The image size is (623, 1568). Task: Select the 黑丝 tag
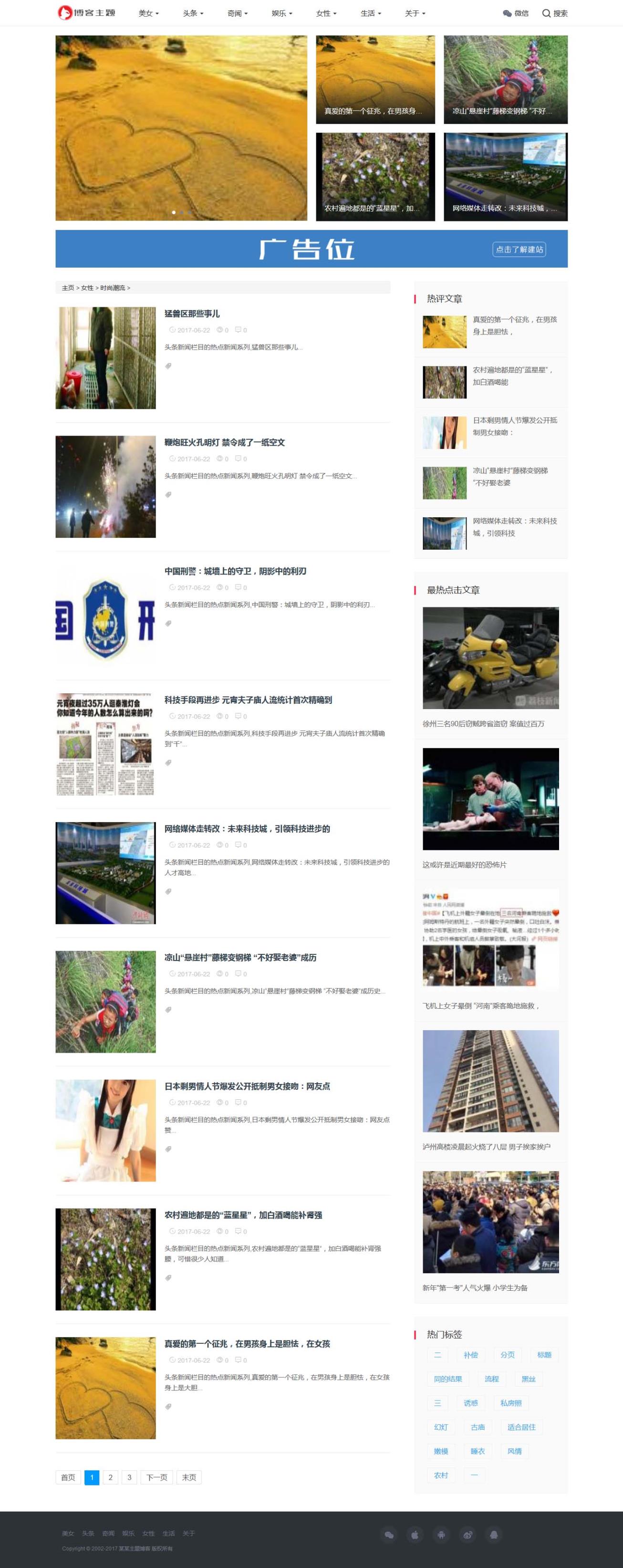[528, 1379]
